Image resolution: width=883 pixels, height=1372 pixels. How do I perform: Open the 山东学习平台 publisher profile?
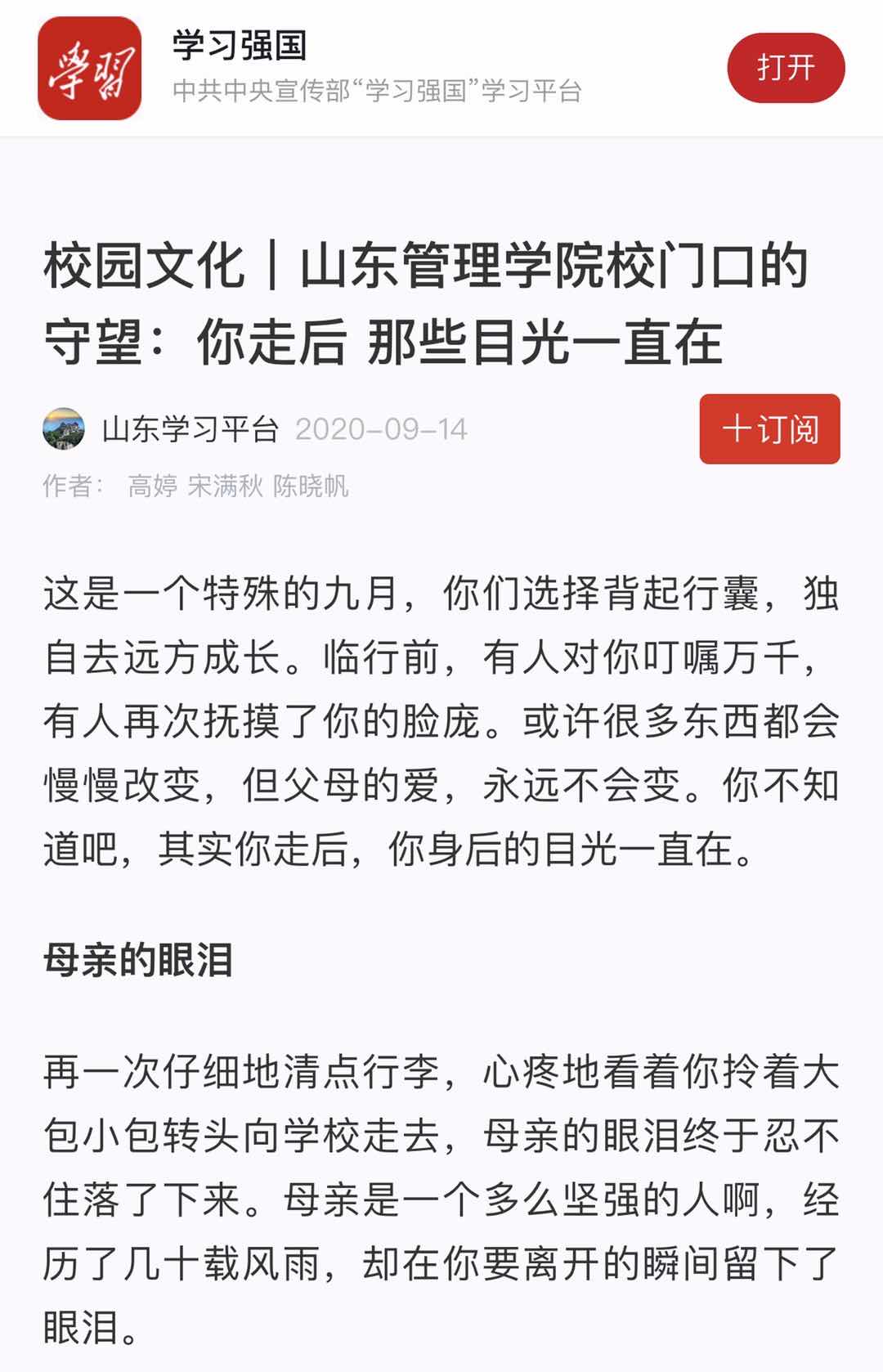click(x=190, y=429)
